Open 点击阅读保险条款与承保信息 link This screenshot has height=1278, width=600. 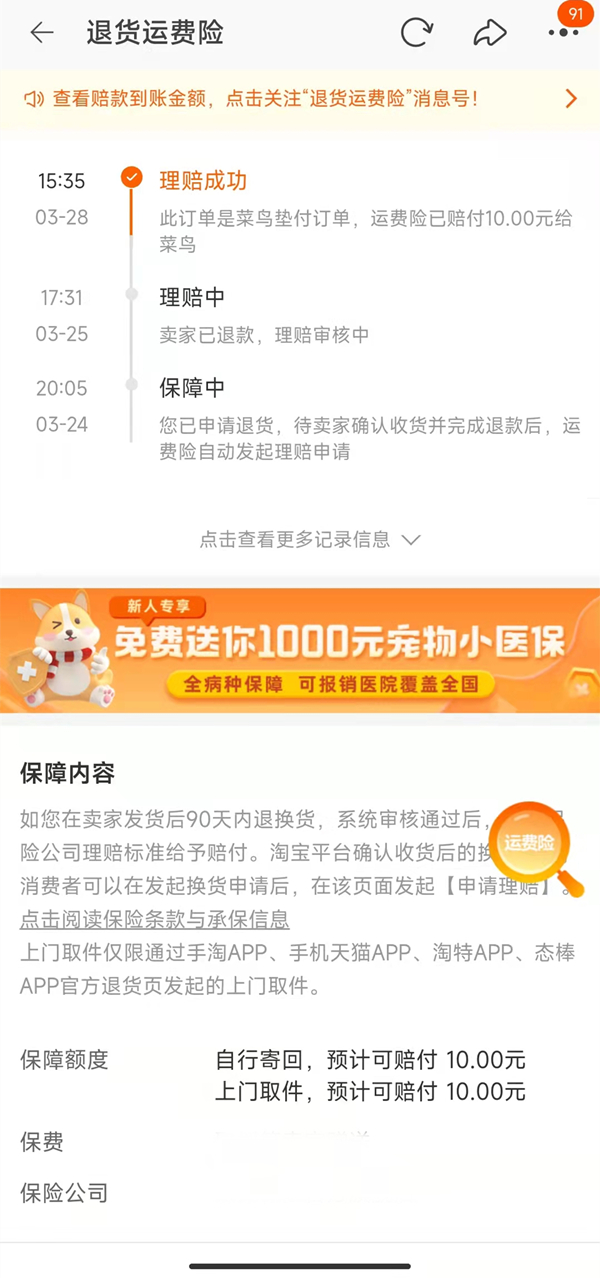[x=155, y=919]
